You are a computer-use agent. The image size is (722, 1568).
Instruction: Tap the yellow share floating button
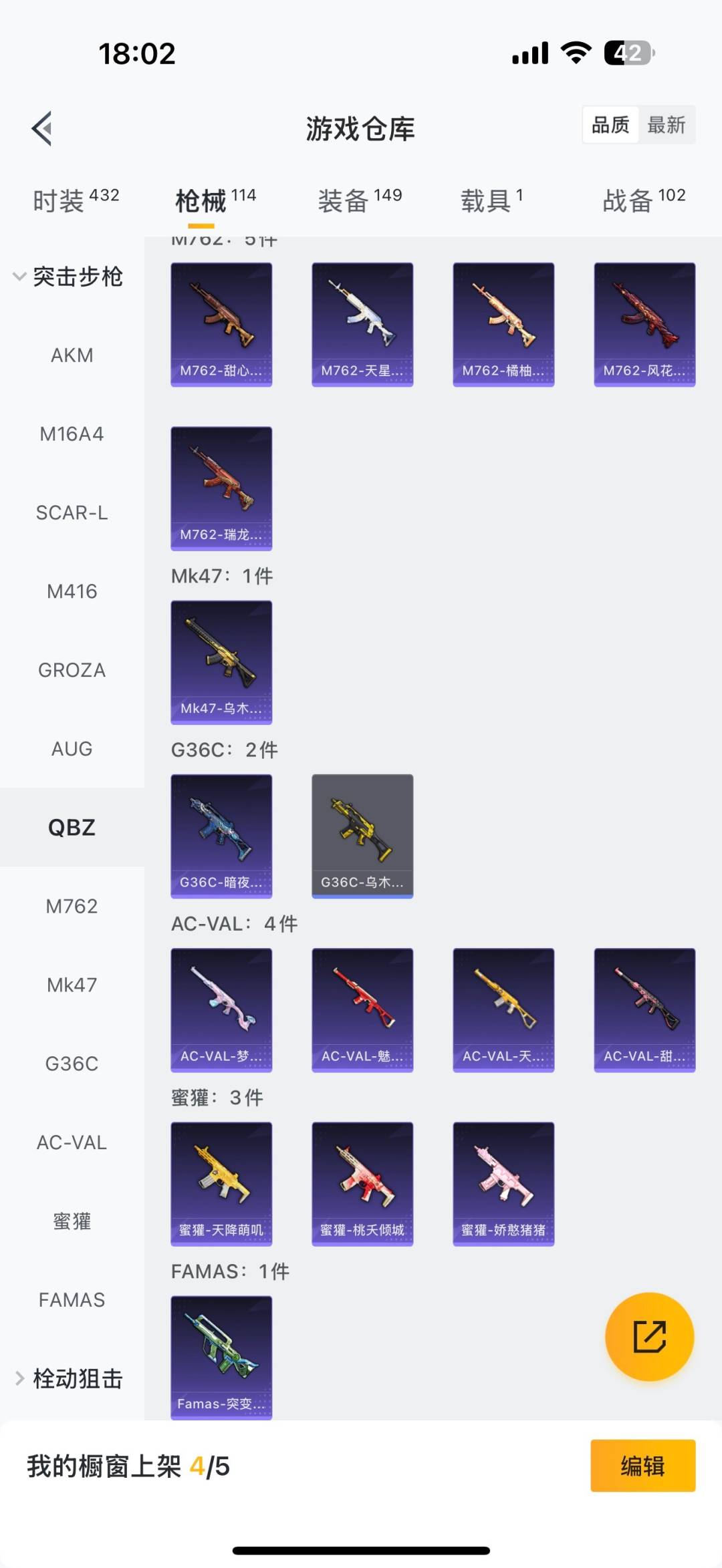click(x=649, y=1337)
